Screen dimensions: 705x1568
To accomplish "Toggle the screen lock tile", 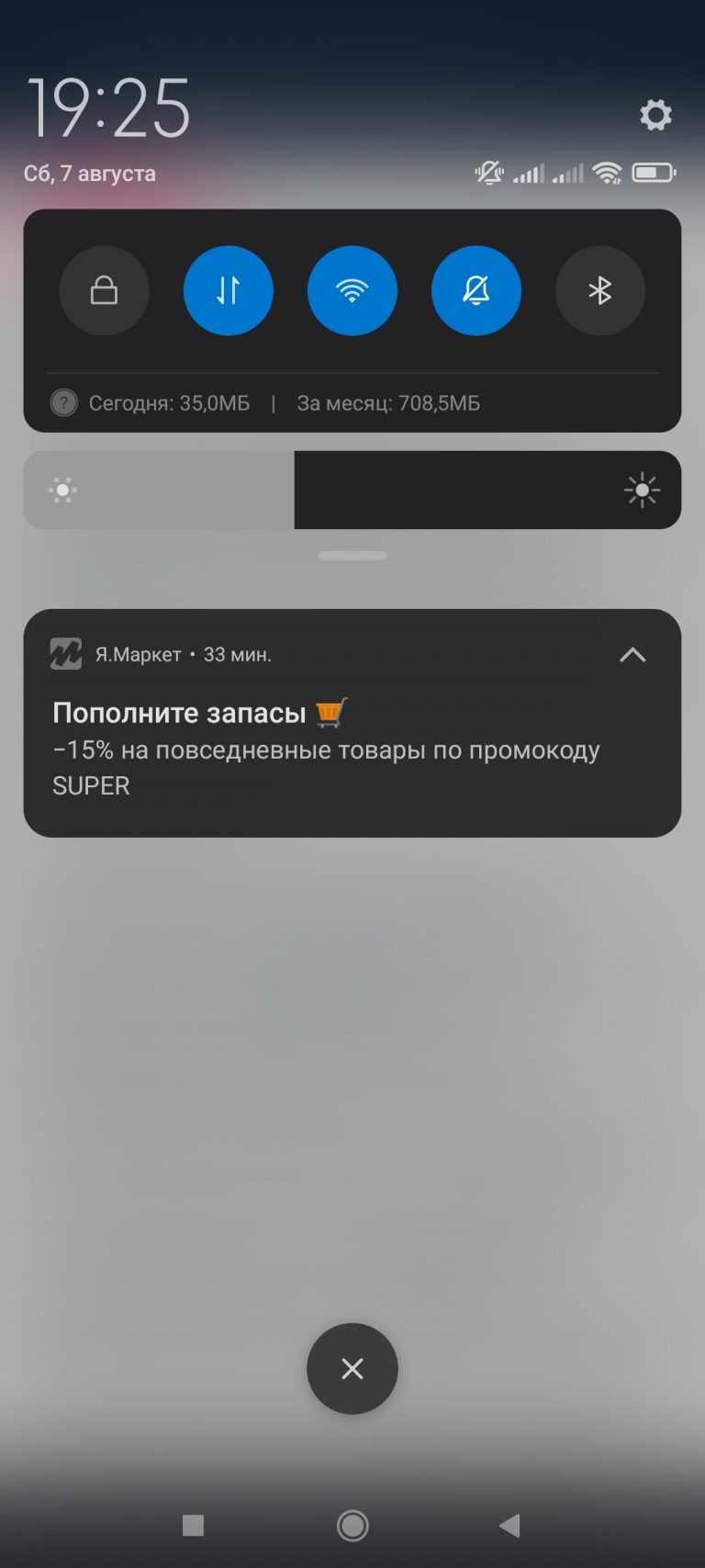I will [x=105, y=290].
